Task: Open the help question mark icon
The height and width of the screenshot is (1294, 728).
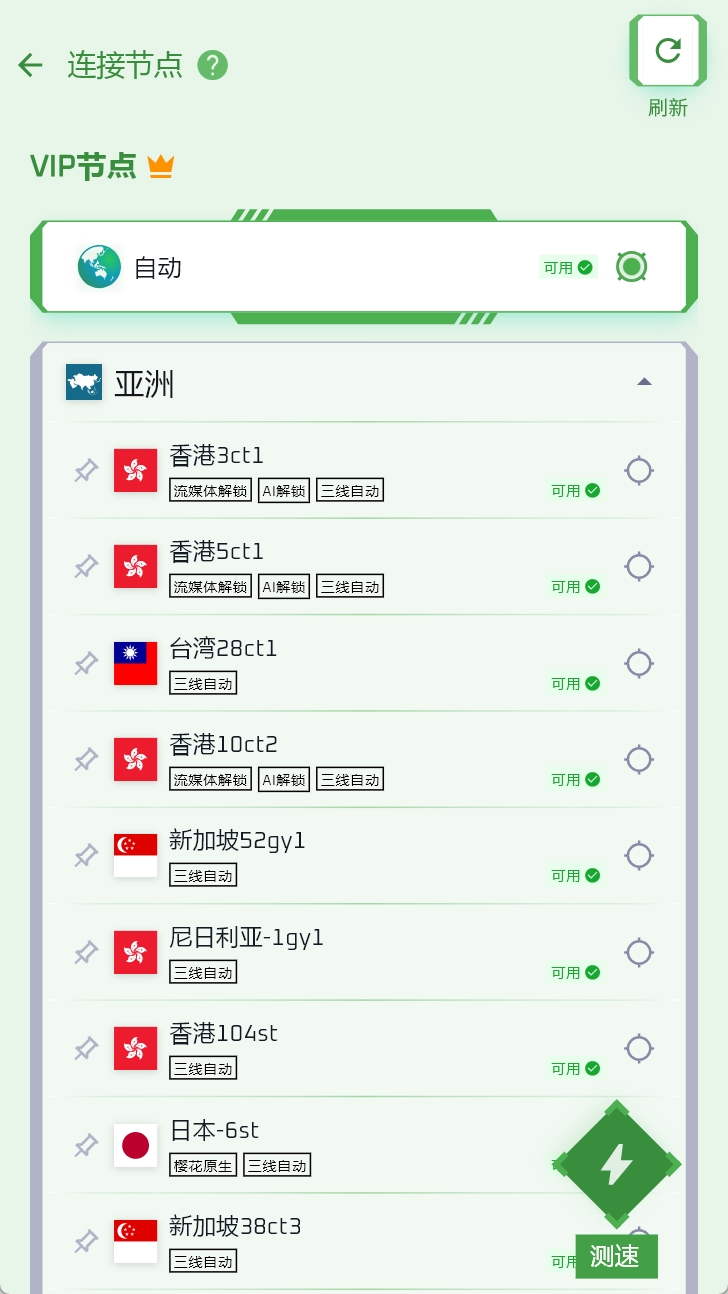Action: pyautogui.click(x=212, y=66)
